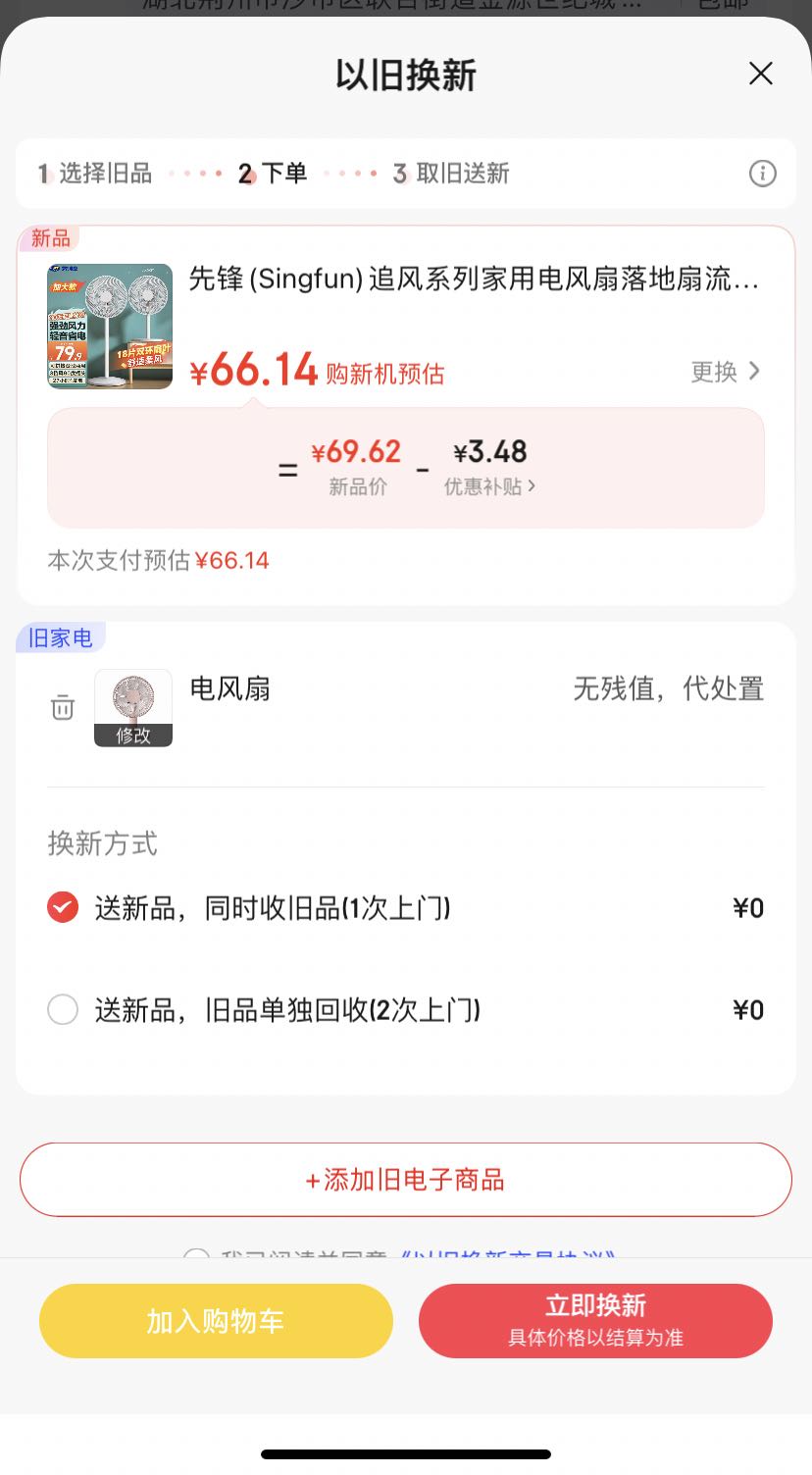Tap 添加旧电子商品 to add another item
The width and height of the screenshot is (812, 1475).
405,1179
